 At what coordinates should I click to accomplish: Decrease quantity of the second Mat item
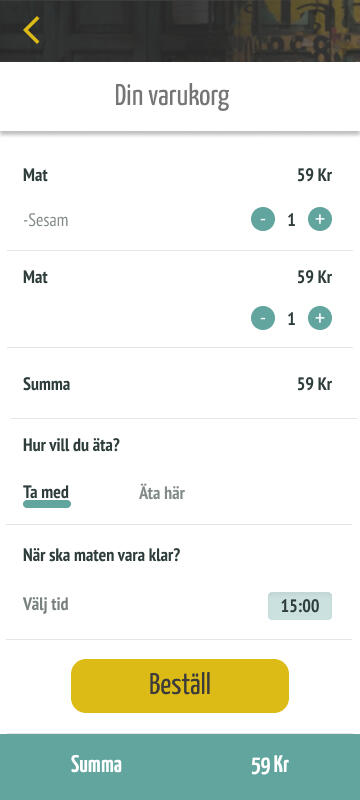263,318
